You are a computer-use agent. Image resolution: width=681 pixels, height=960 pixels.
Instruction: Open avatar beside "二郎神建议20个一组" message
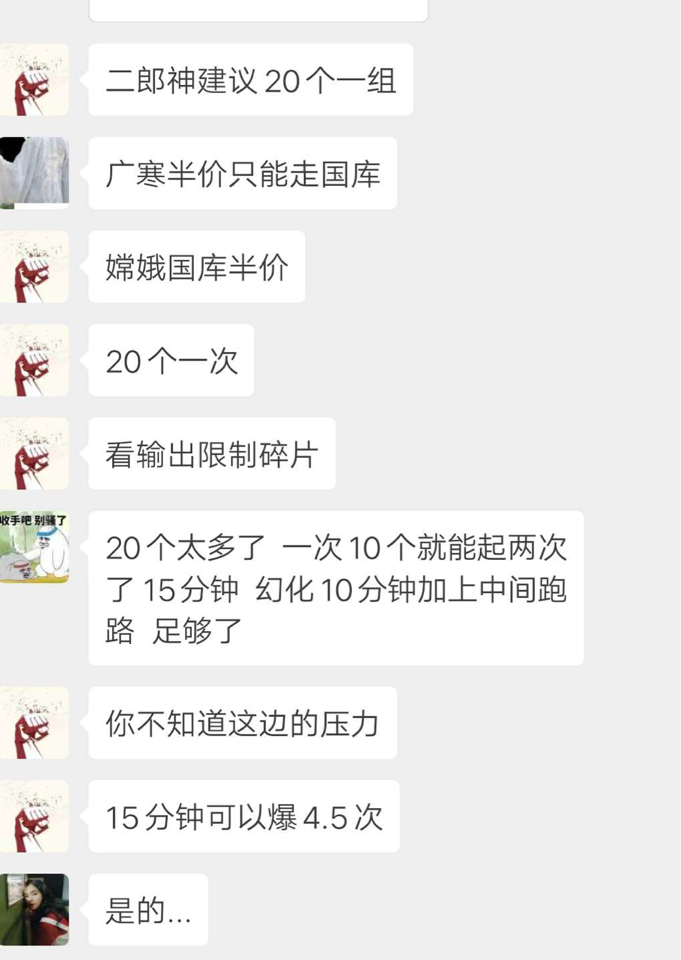pyautogui.click(x=34, y=79)
